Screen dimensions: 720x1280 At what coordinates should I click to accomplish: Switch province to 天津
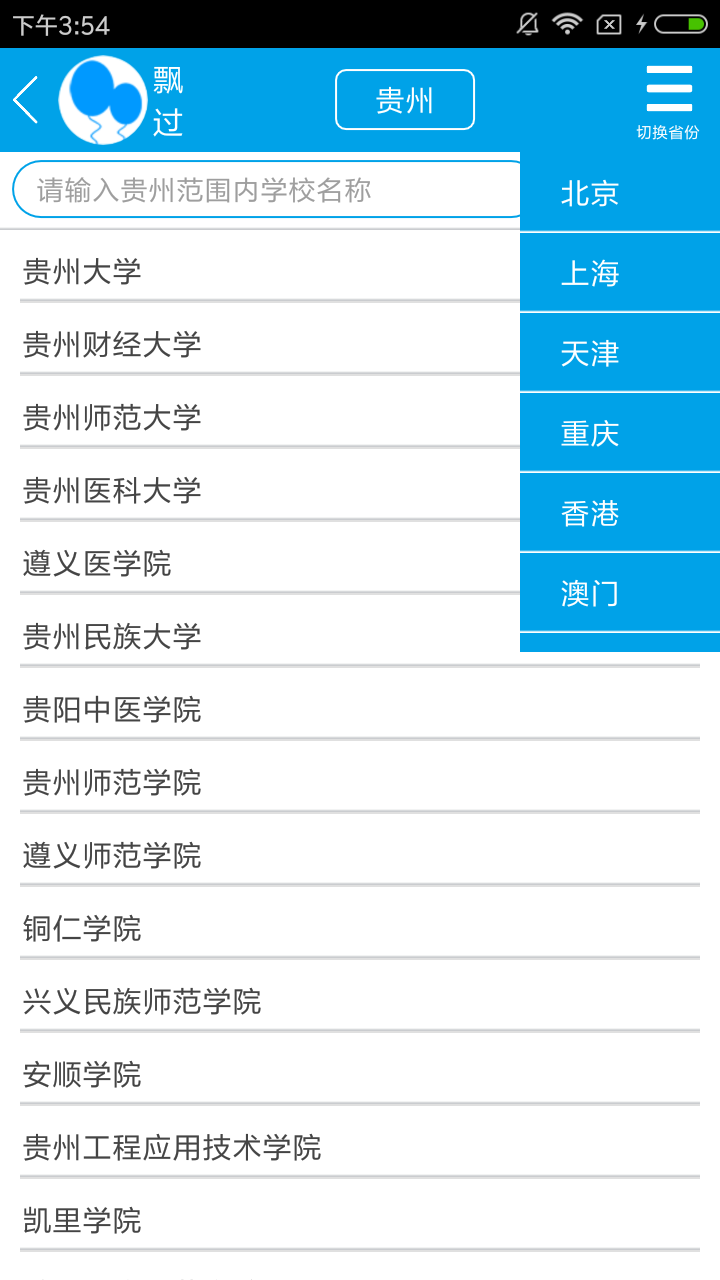620,352
